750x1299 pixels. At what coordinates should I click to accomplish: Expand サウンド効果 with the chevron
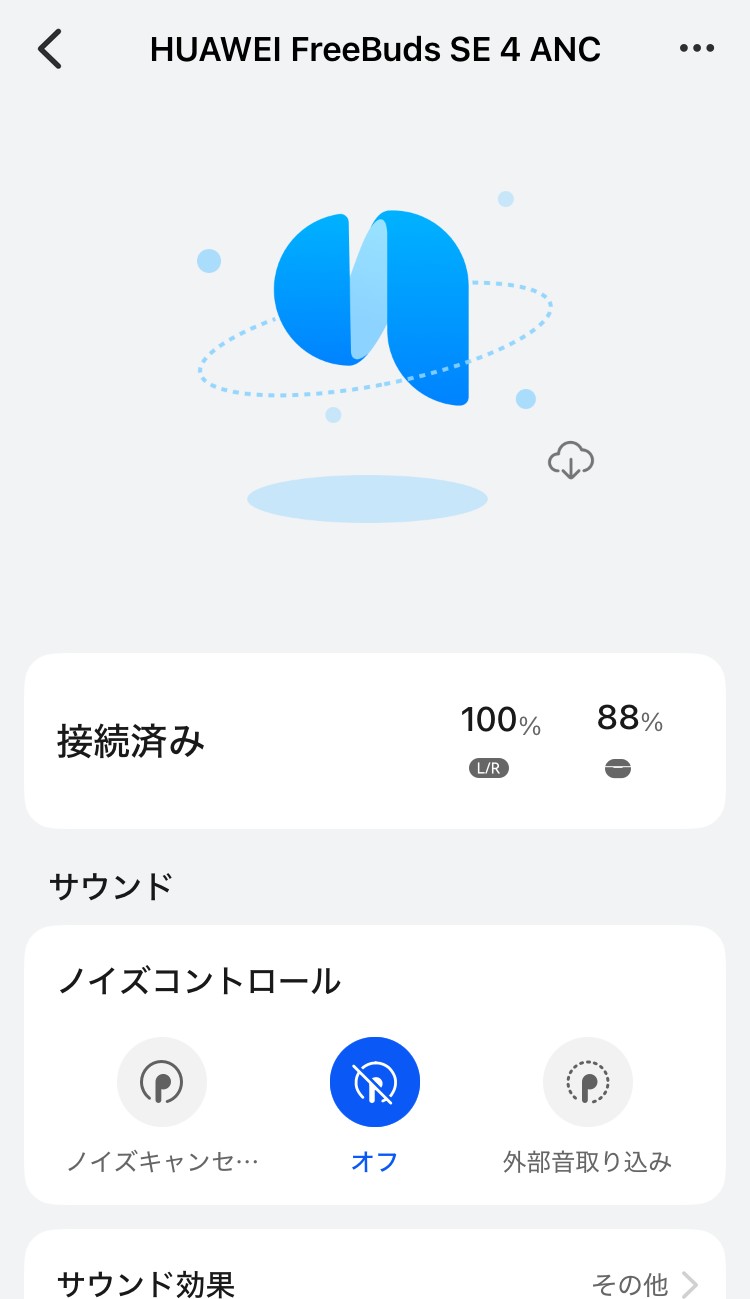click(x=694, y=1283)
